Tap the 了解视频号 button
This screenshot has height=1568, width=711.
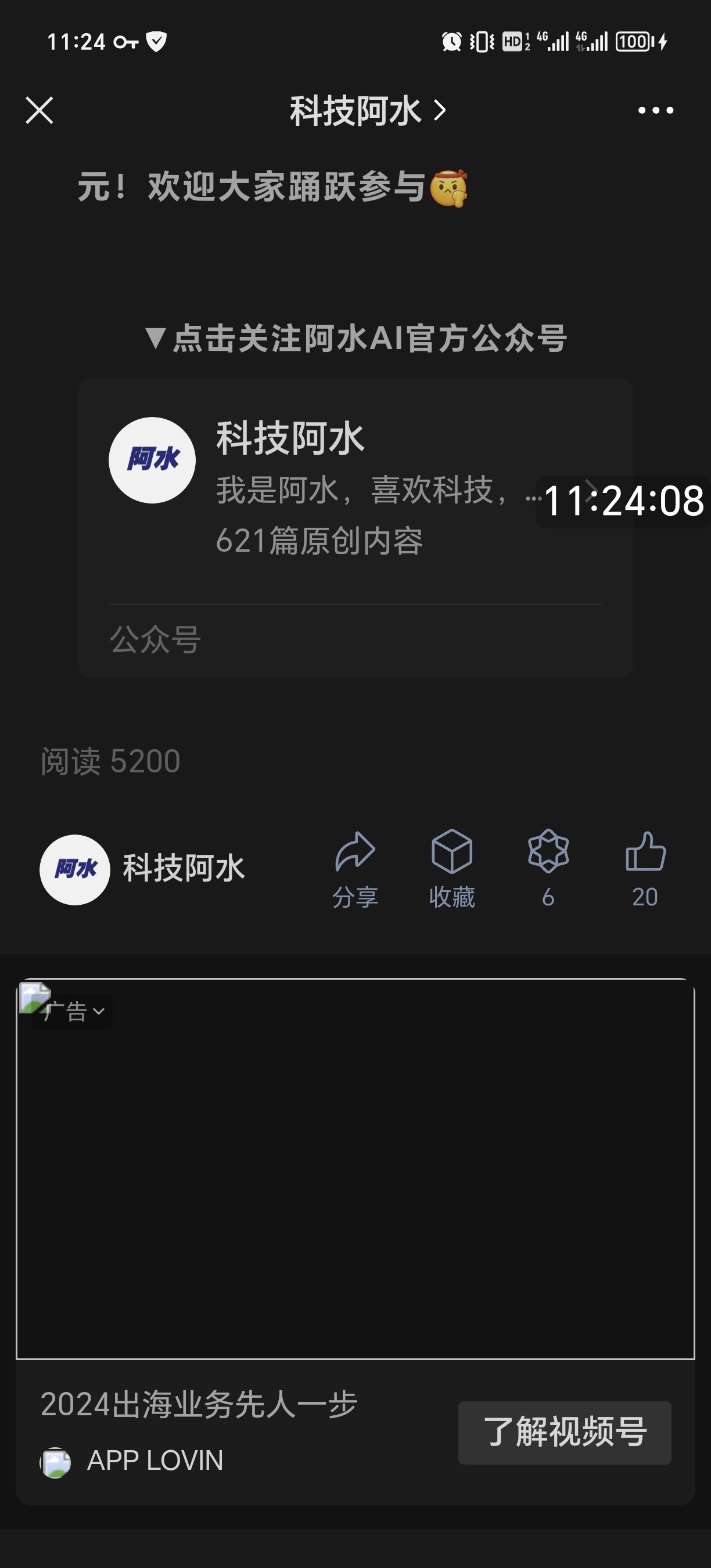click(563, 1432)
